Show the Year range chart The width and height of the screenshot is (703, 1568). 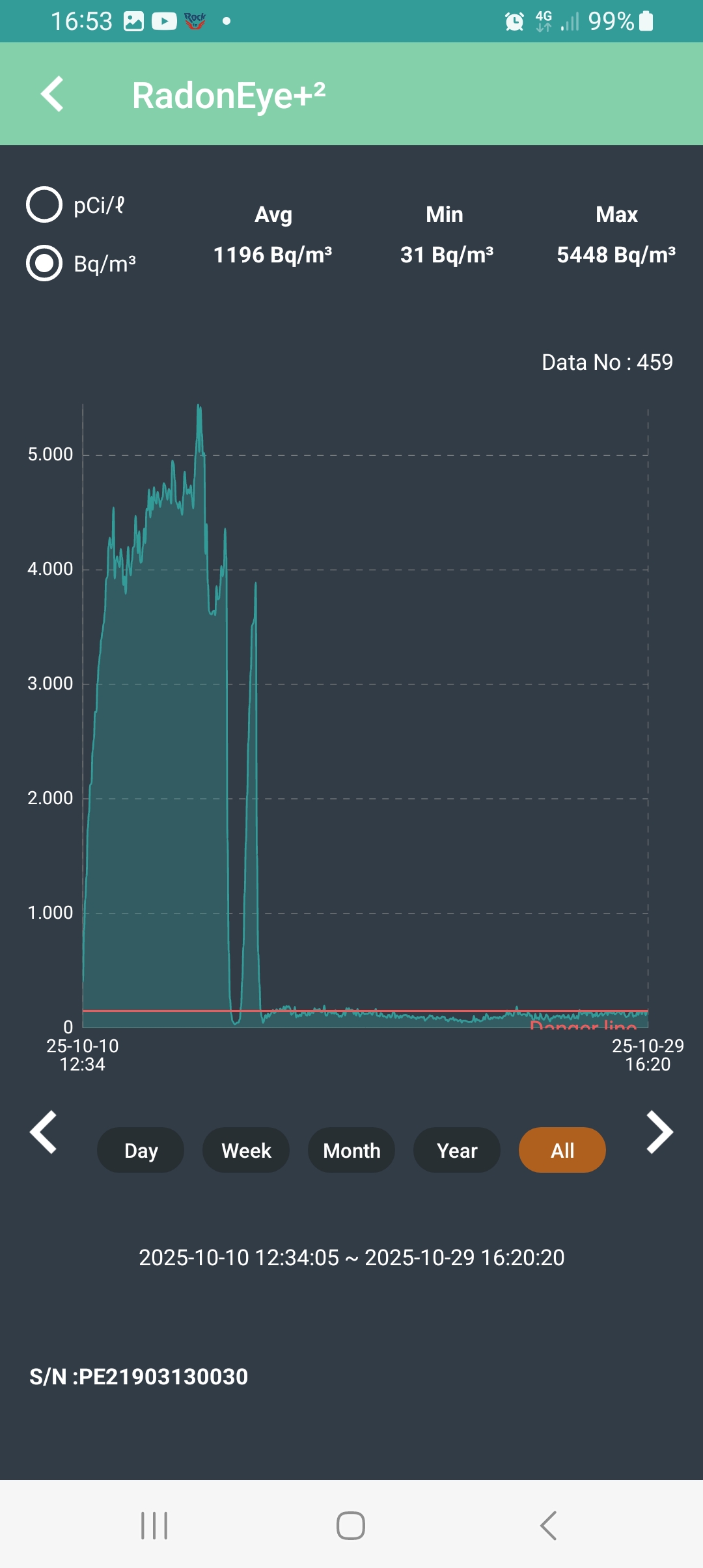click(x=457, y=1150)
